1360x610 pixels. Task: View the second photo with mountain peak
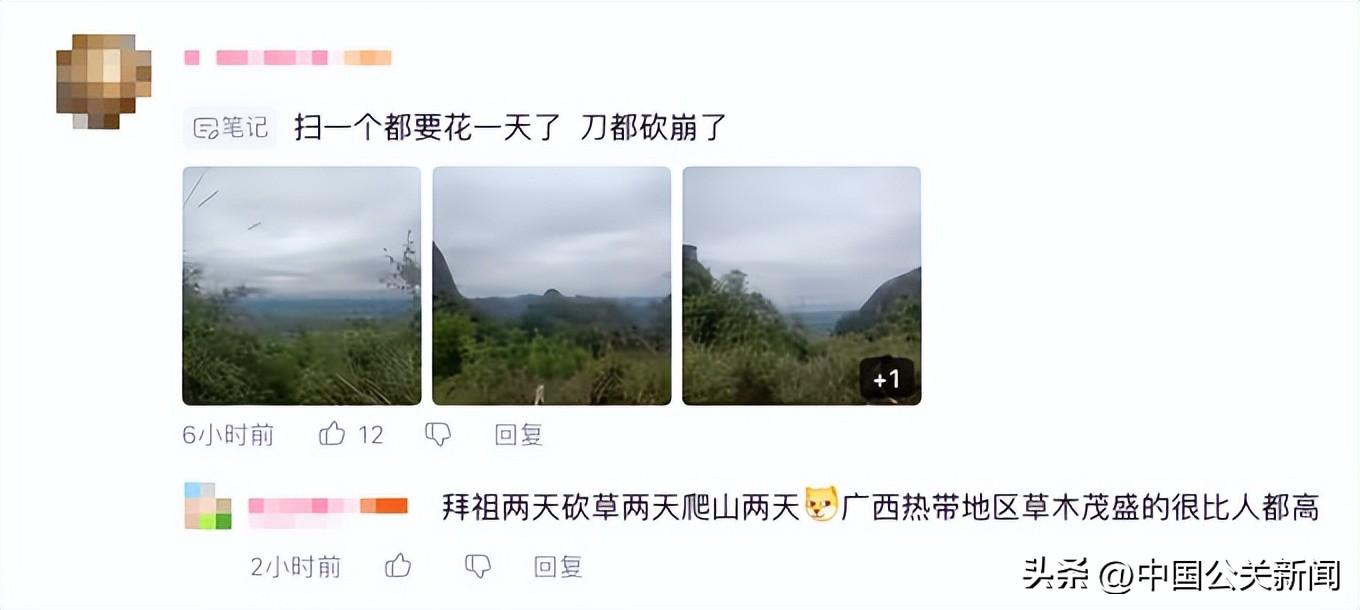point(551,286)
